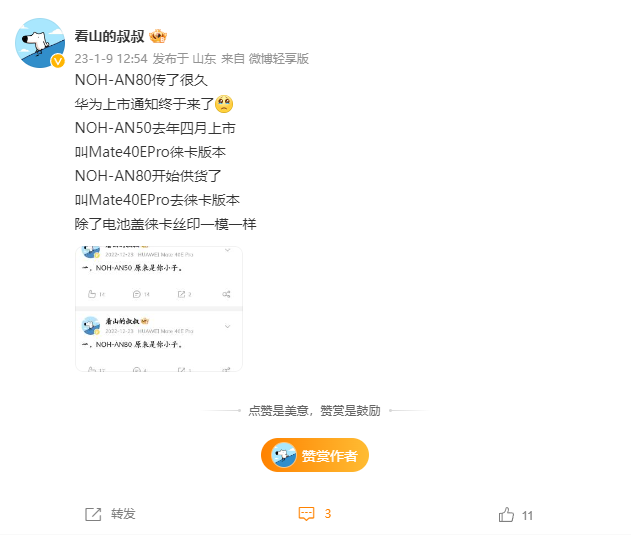The height and width of the screenshot is (535, 631).
Task: Open the comments with 3 replies
Action: 314,514
